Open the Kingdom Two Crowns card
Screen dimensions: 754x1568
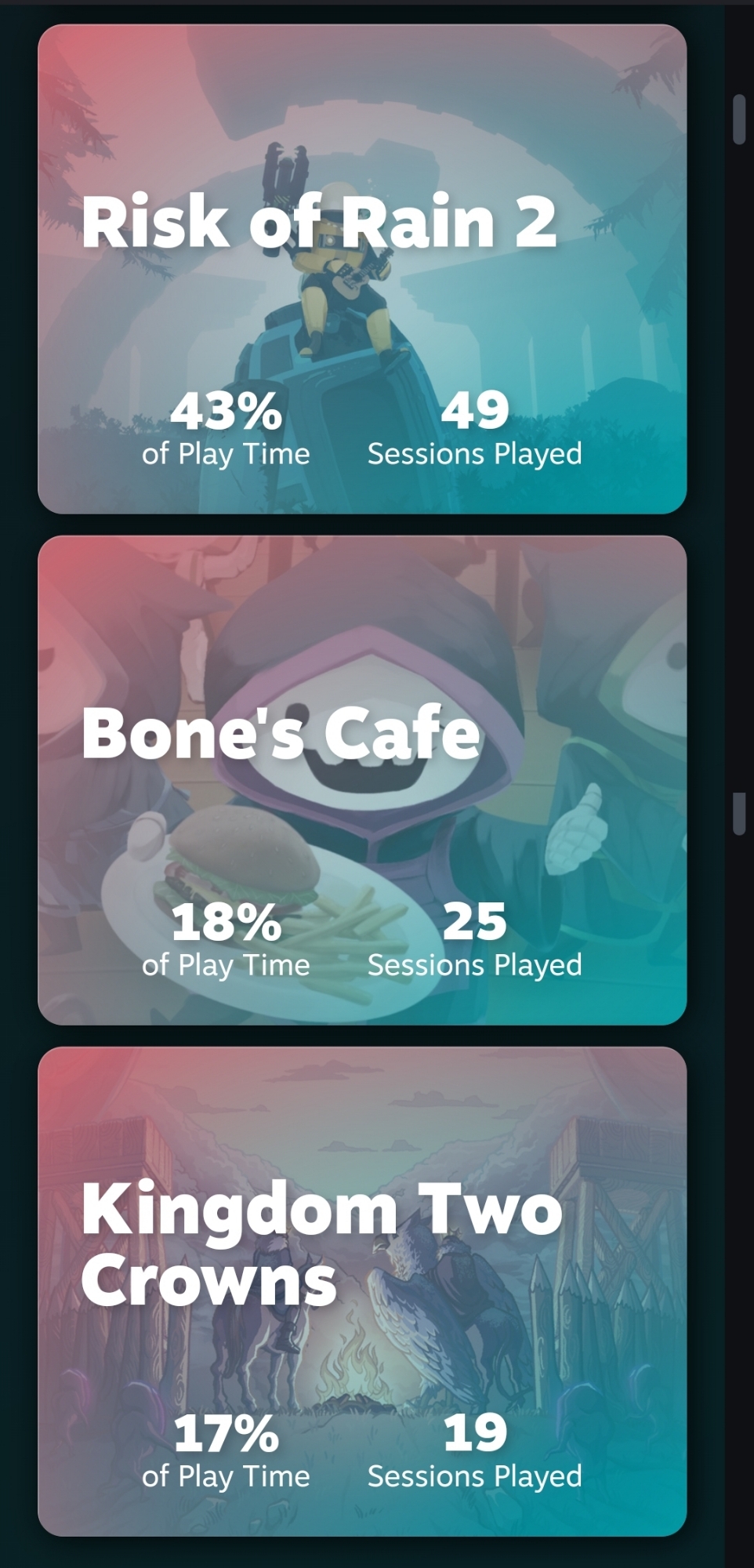(362, 1291)
